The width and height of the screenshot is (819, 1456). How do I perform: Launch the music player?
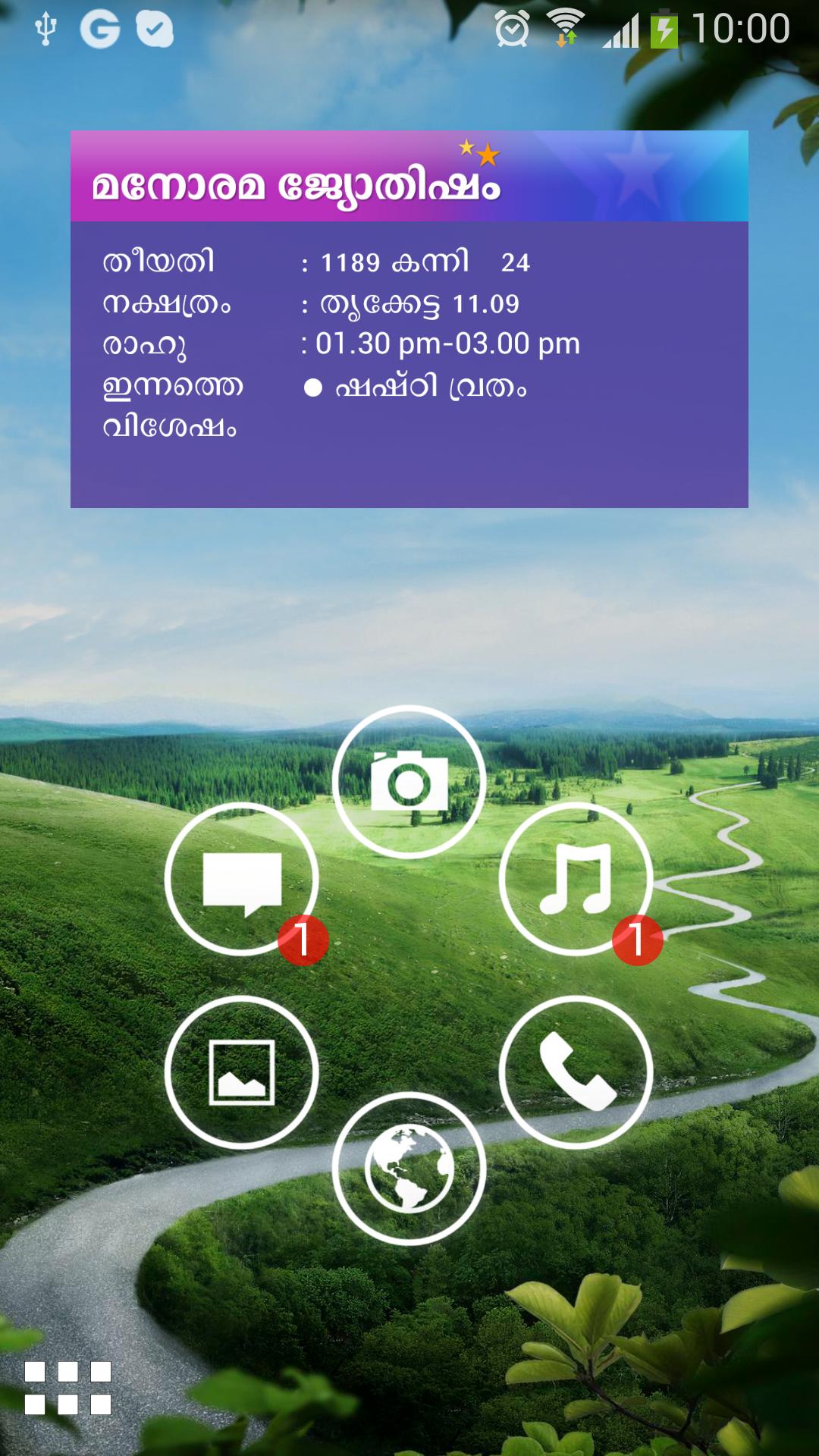(576, 878)
